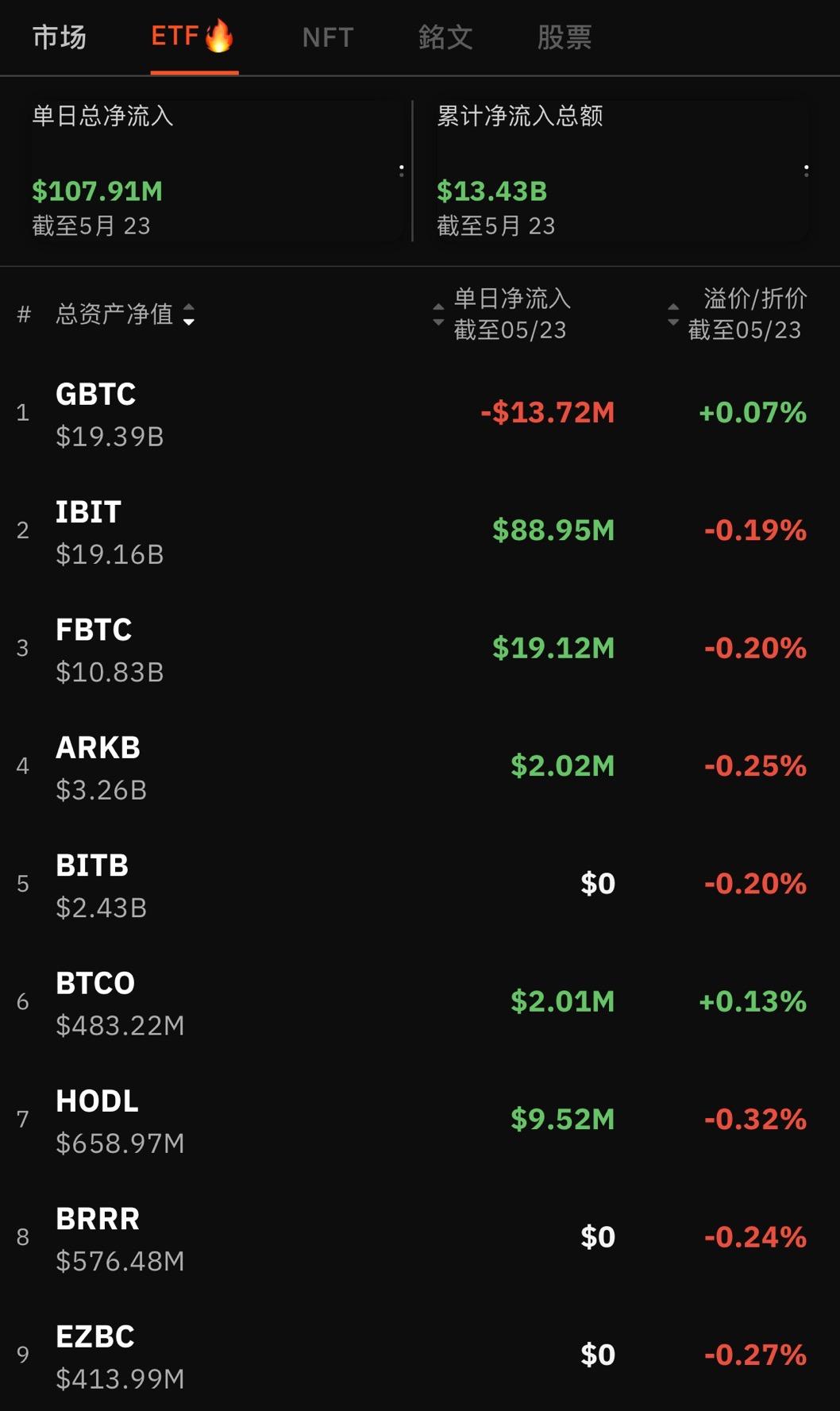This screenshot has width=840, height=1411.
Task: Click the descending triangle on 溢价/折价 column
Action: pos(672,323)
